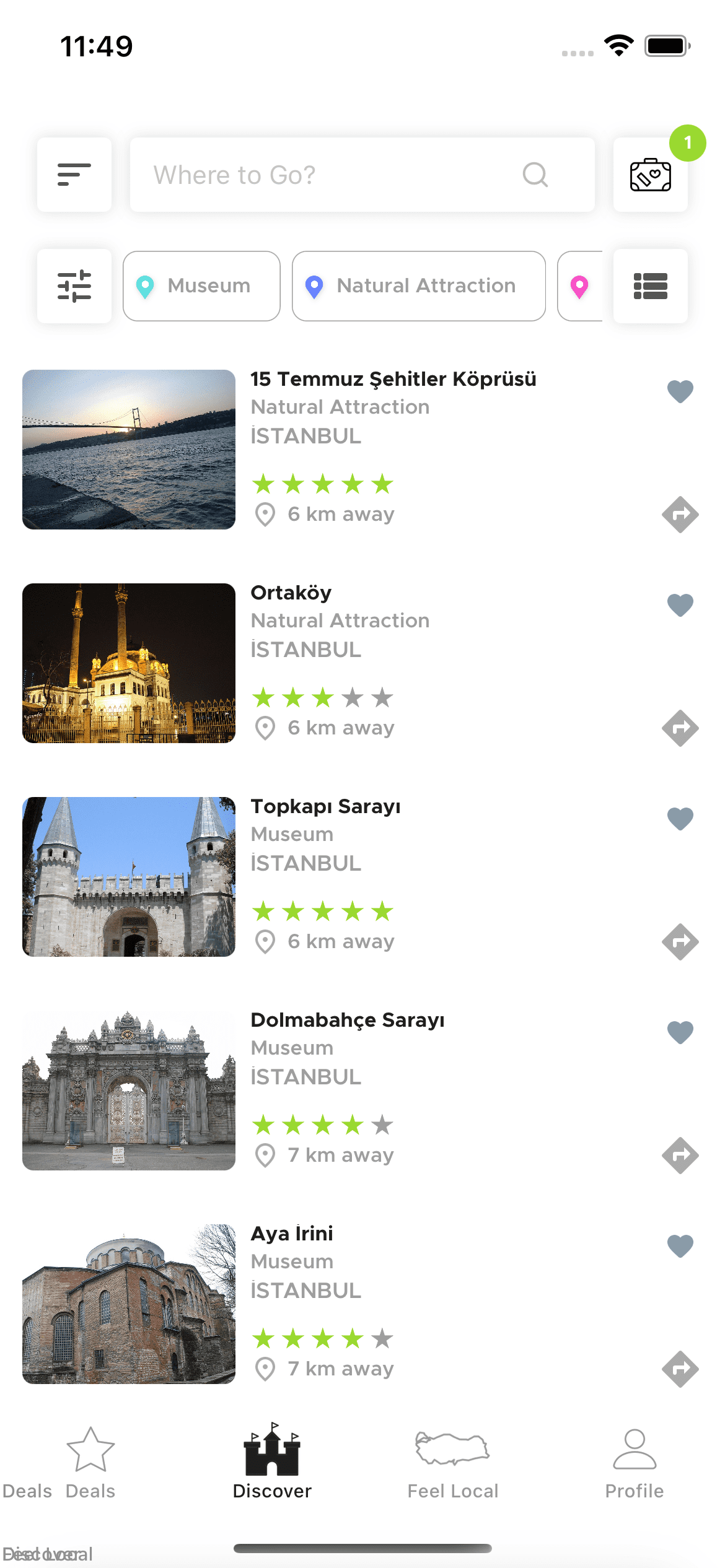The image size is (725, 1568).
Task: Like Ortaköy with the heart icon
Action: point(680,605)
